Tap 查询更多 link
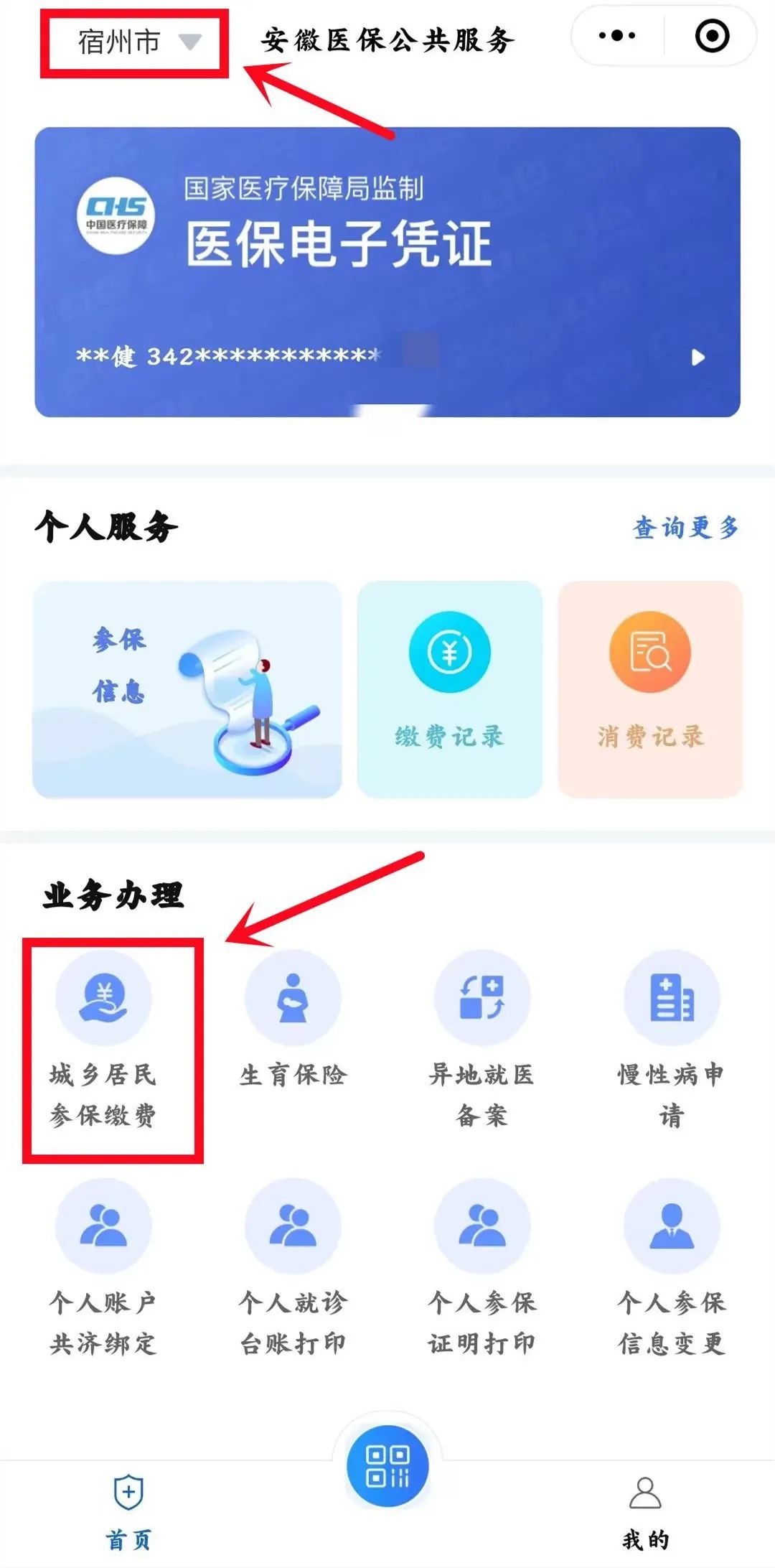775x1568 pixels. click(685, 528)
